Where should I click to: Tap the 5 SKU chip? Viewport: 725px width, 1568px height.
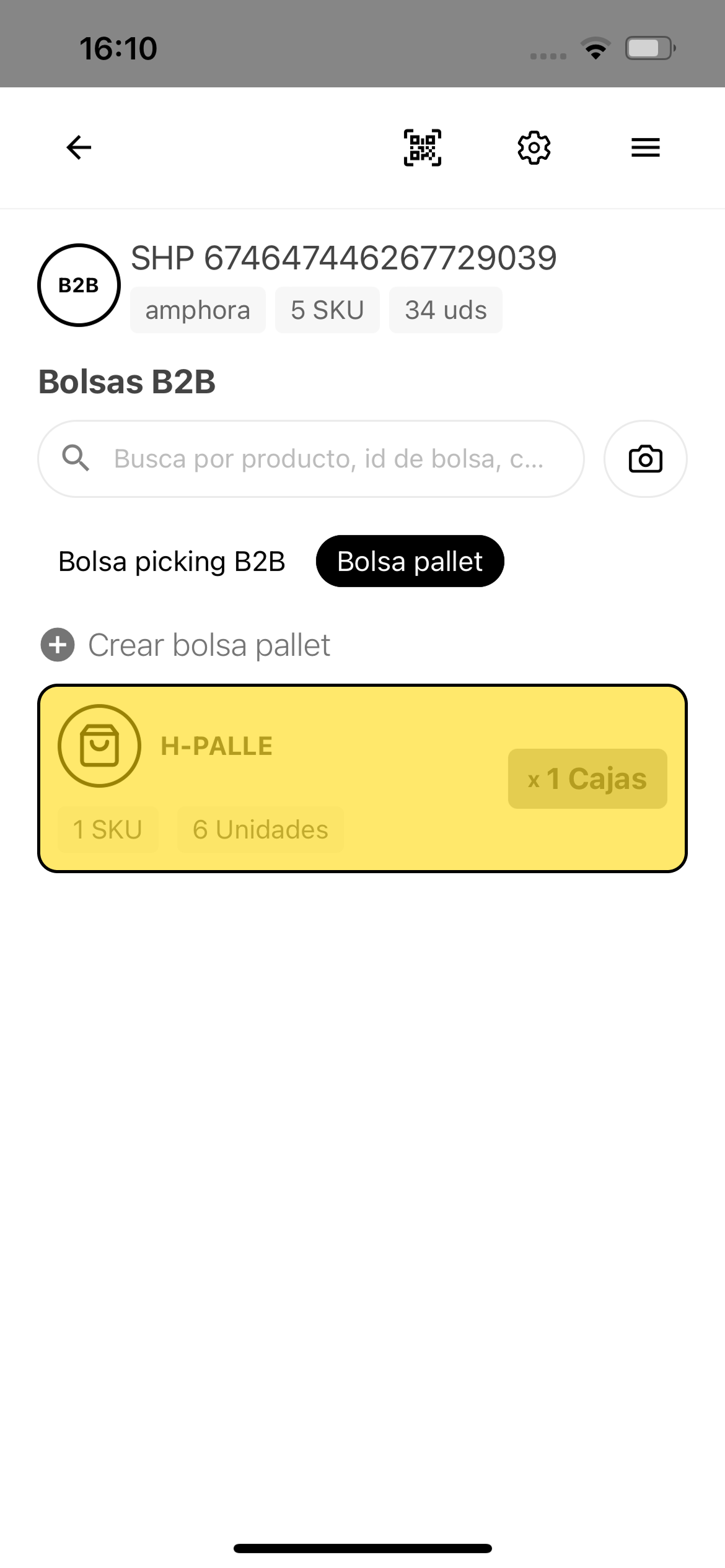[327, 310]
